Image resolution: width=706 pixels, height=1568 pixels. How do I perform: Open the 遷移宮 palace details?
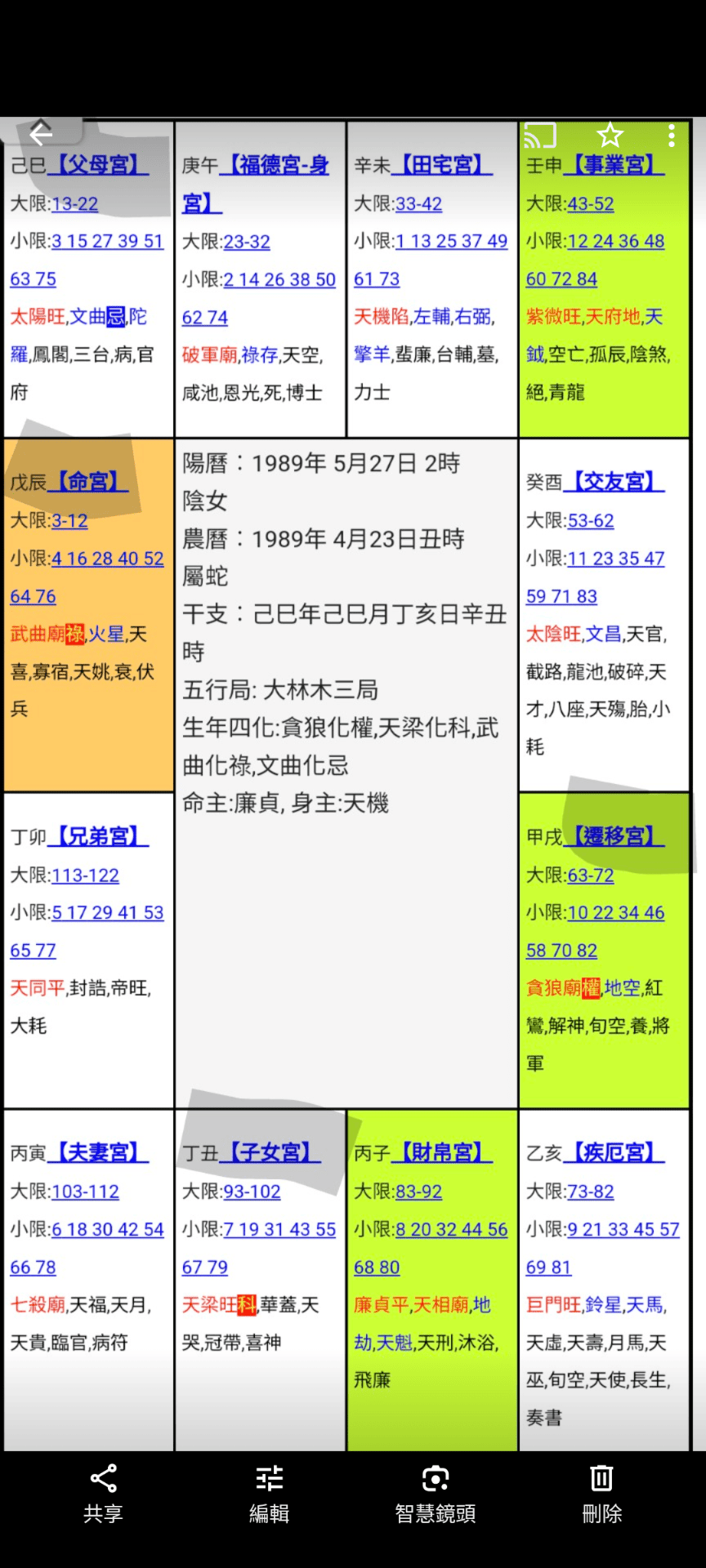tap(615, 835)
